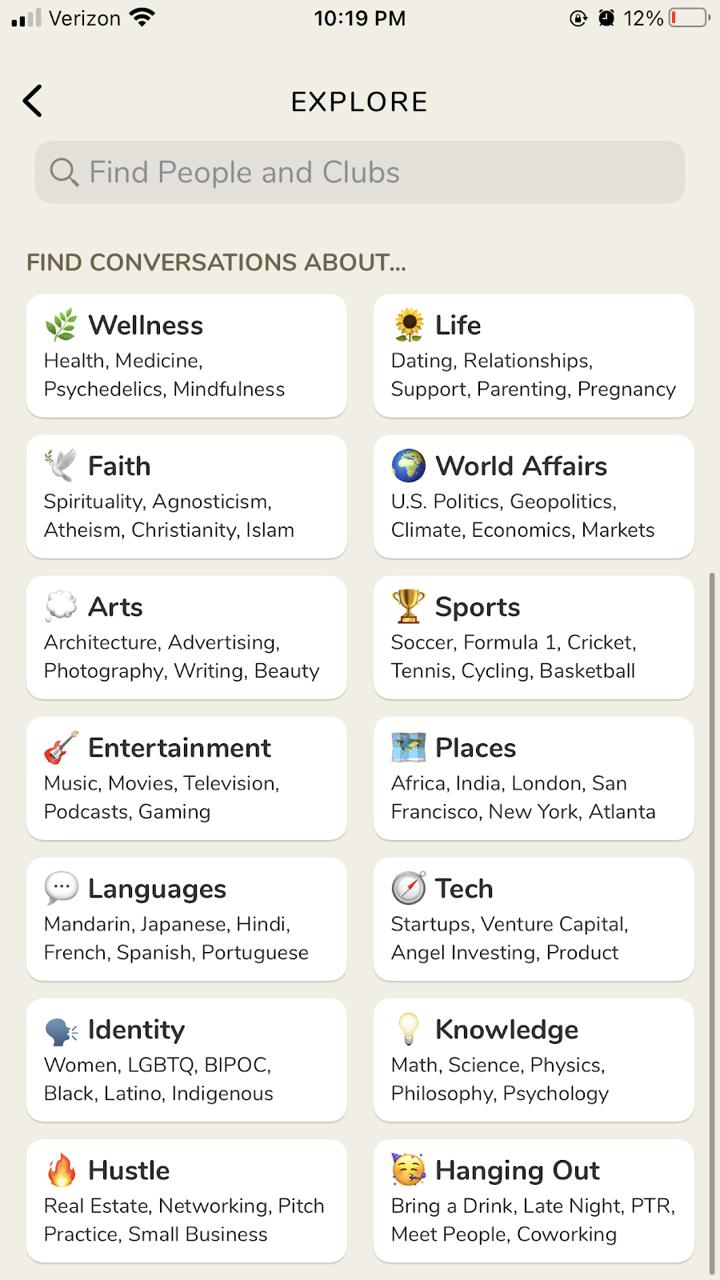The image size is (720, 1280).
Task: Open the Hustle topic card
Action: [x=187, y=1202]
